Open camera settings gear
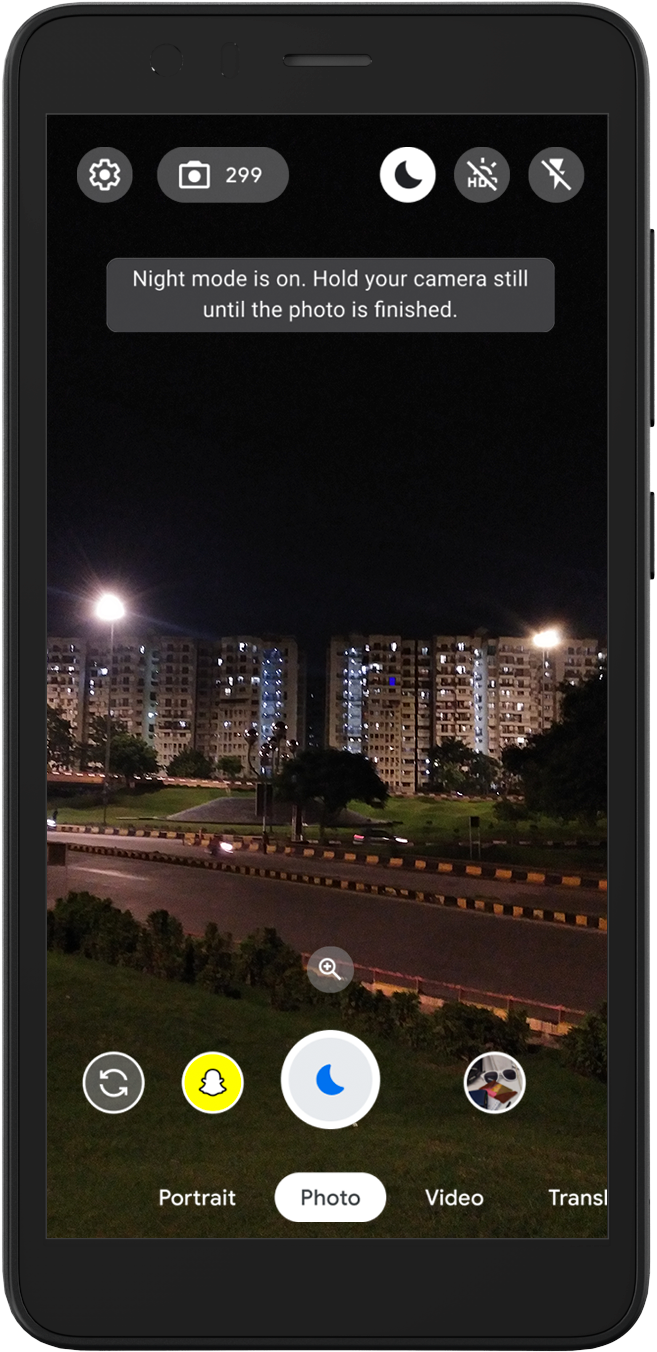The height and width of the screenshot is (1352, 657). click(104, 175)
